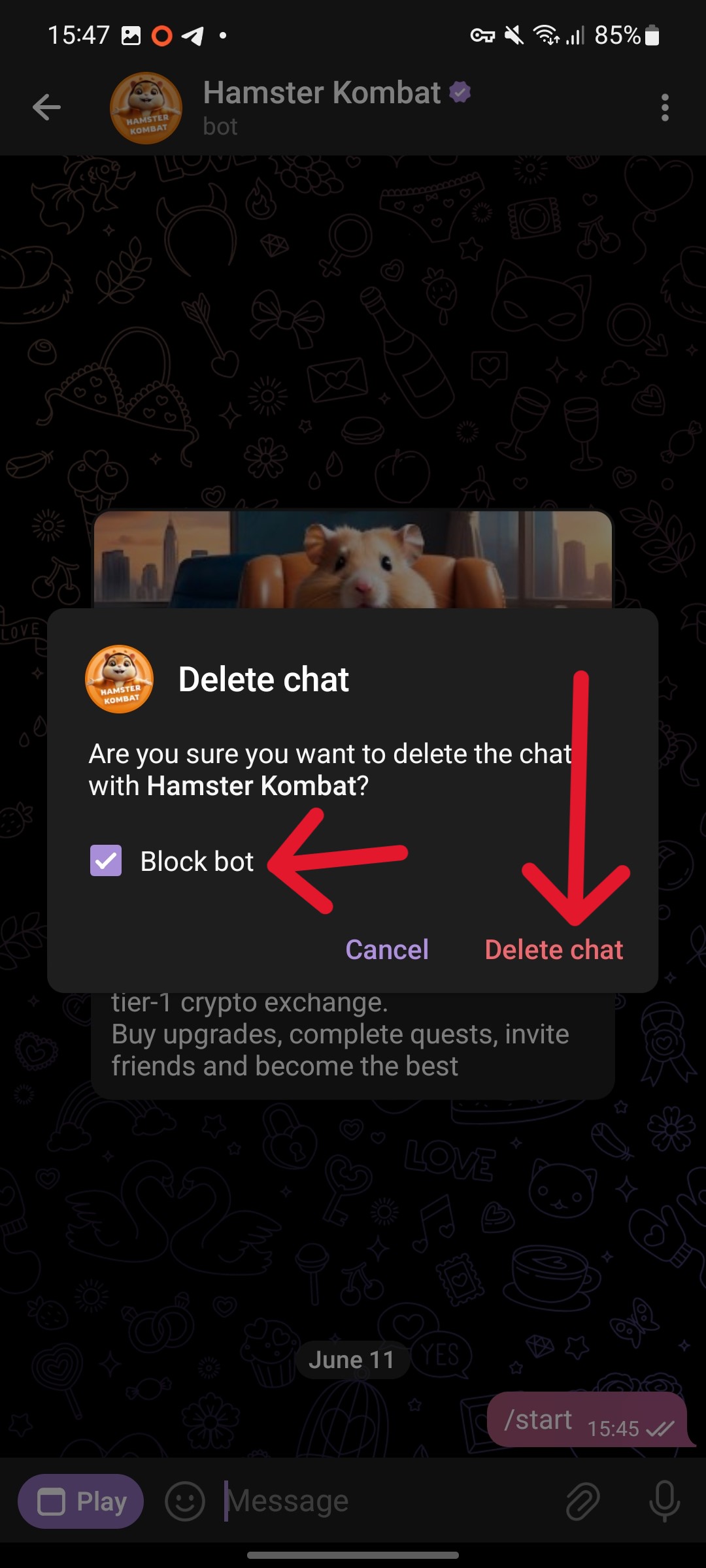Open the three-dot overflow menu
Screen dimensions: 706x1568
point(664,108)
